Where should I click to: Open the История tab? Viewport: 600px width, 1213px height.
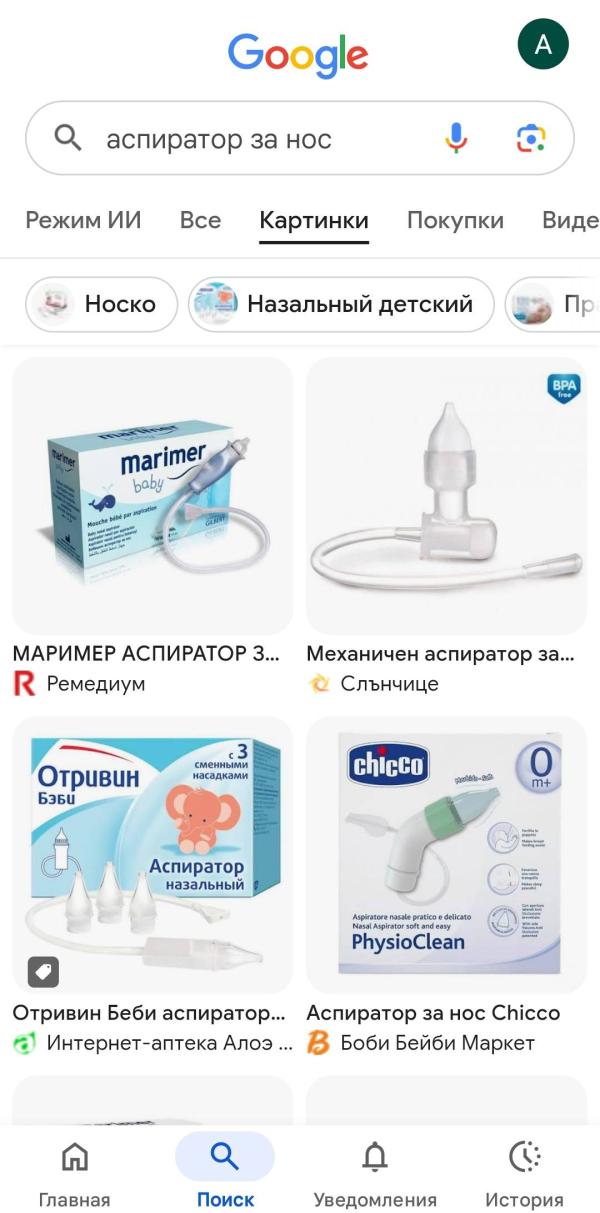524,1172
